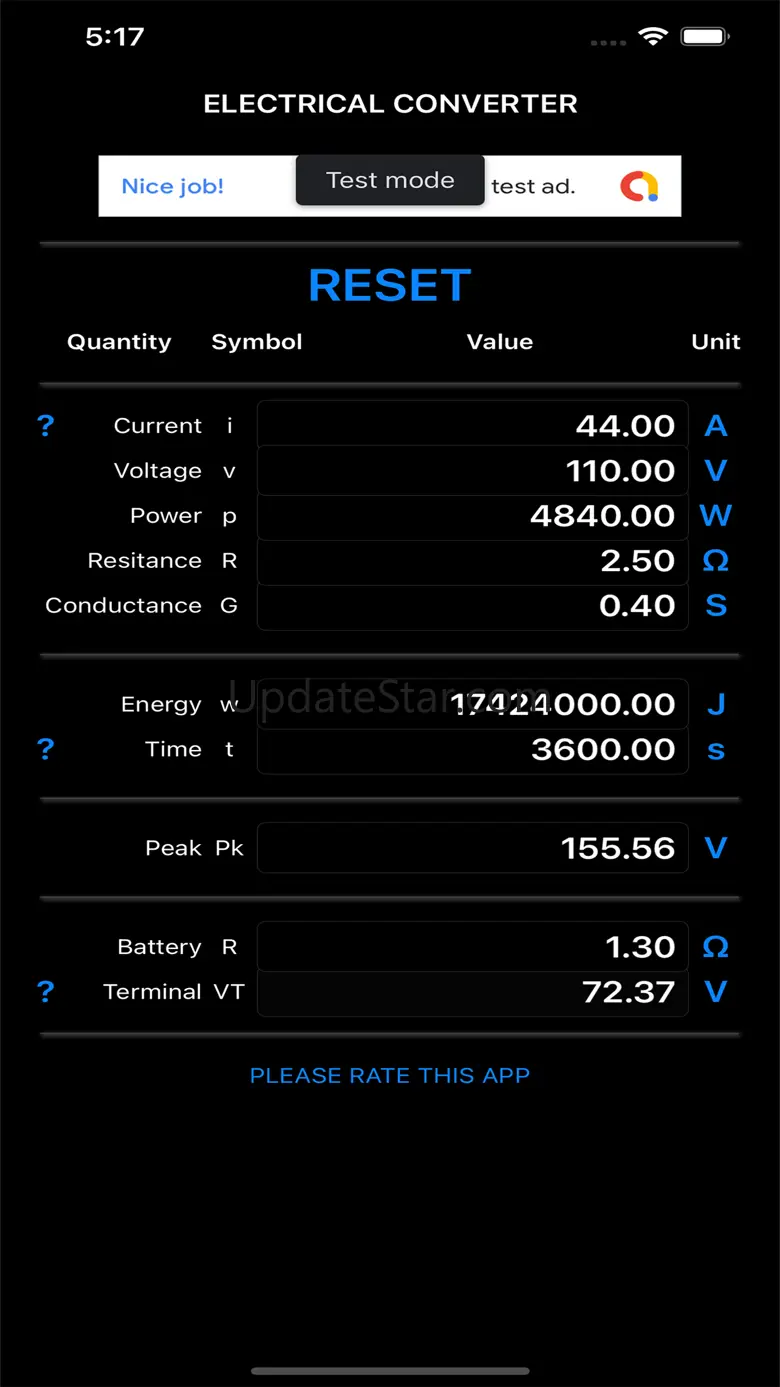
Task: Edit the Power value field
Action: pyautogui.click(x=472, y=516)
